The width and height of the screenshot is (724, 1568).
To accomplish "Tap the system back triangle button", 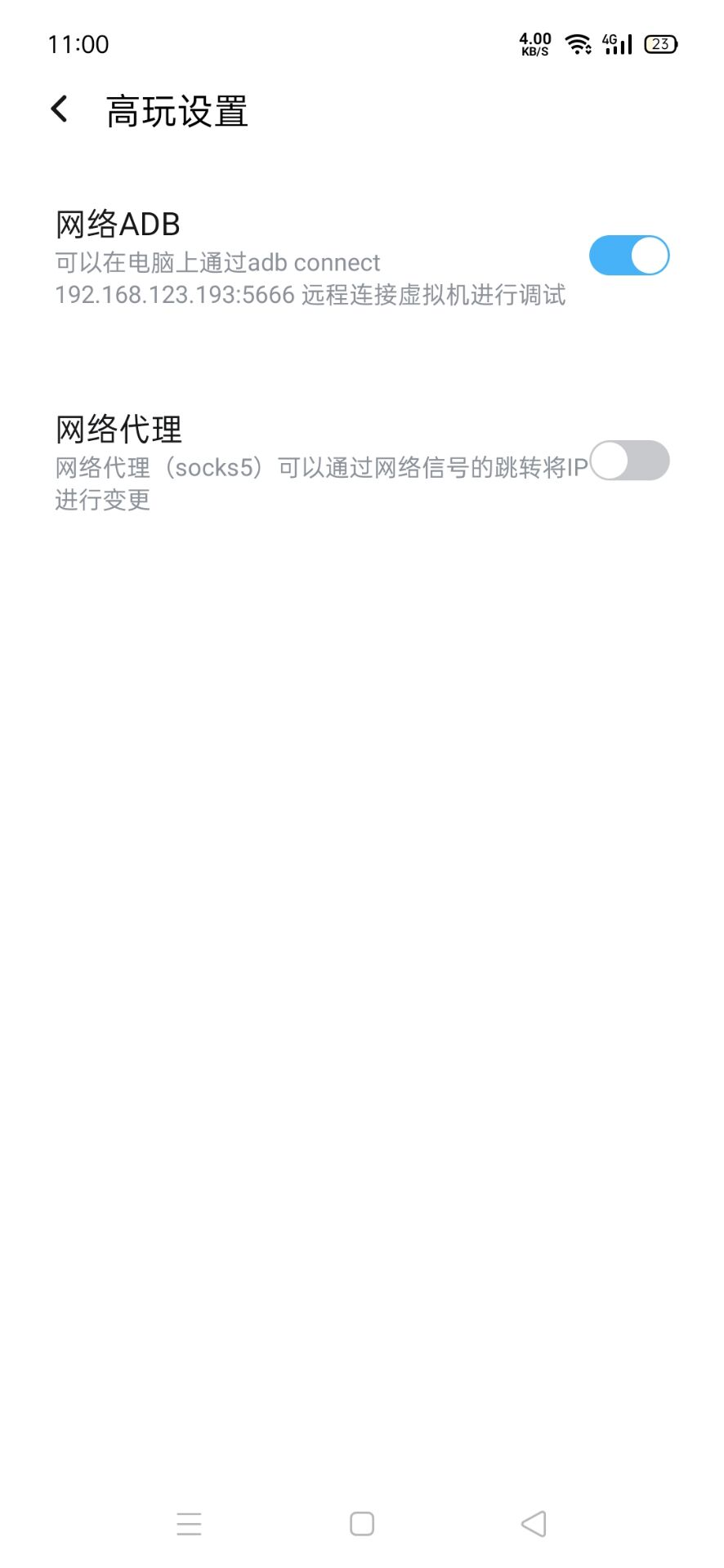I will pyautogui.click(x=534, y=1524).
